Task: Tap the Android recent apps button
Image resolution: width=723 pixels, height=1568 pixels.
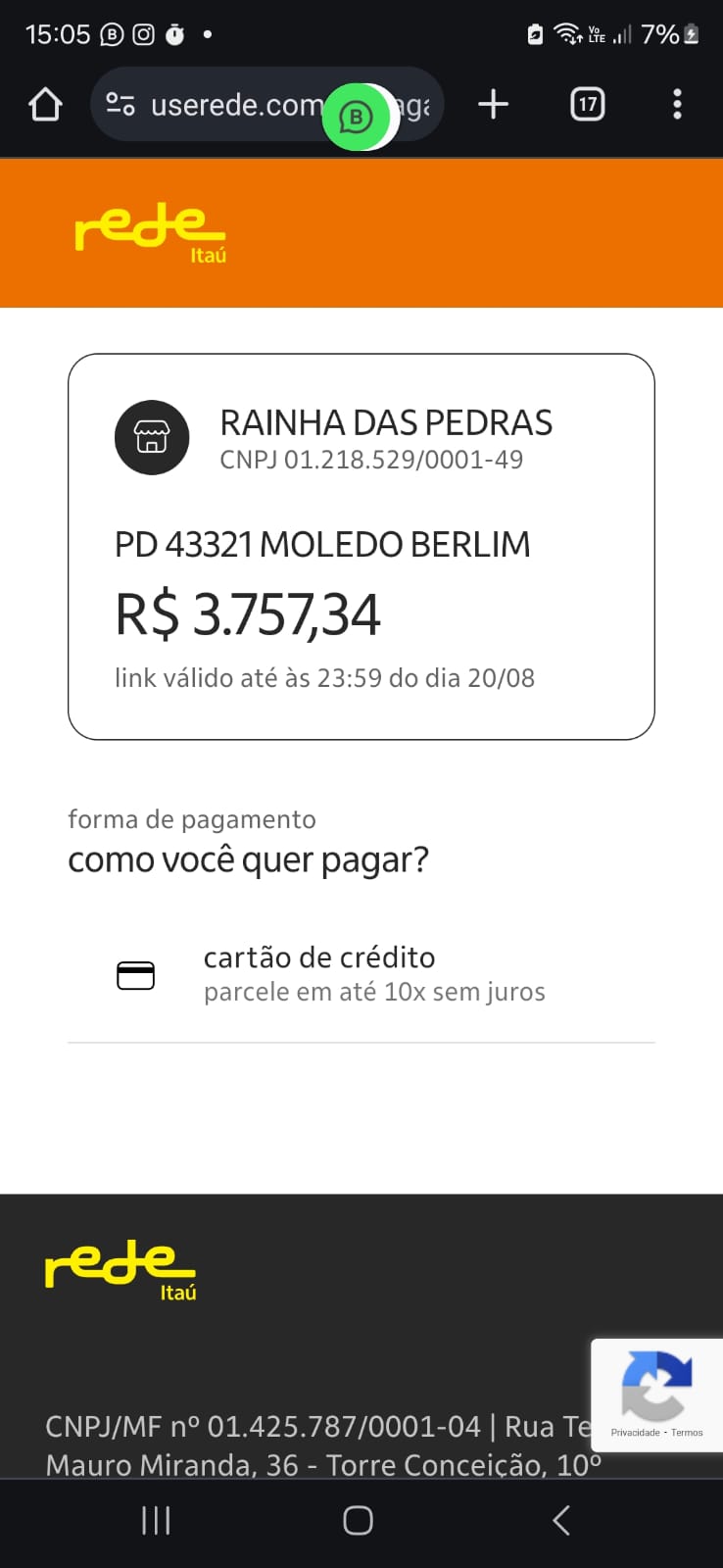Action: click(x=156, y=1521)
